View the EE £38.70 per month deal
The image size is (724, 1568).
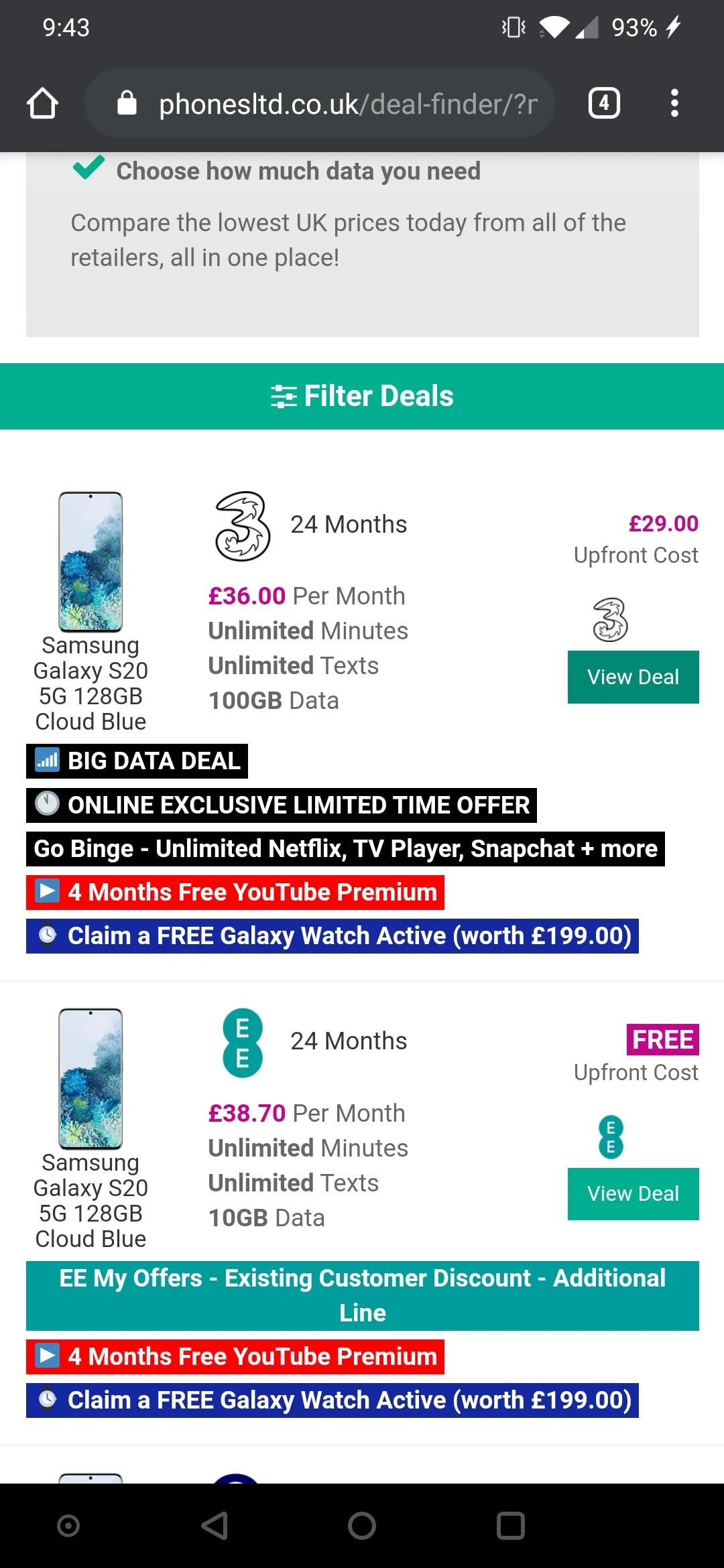633,1194
